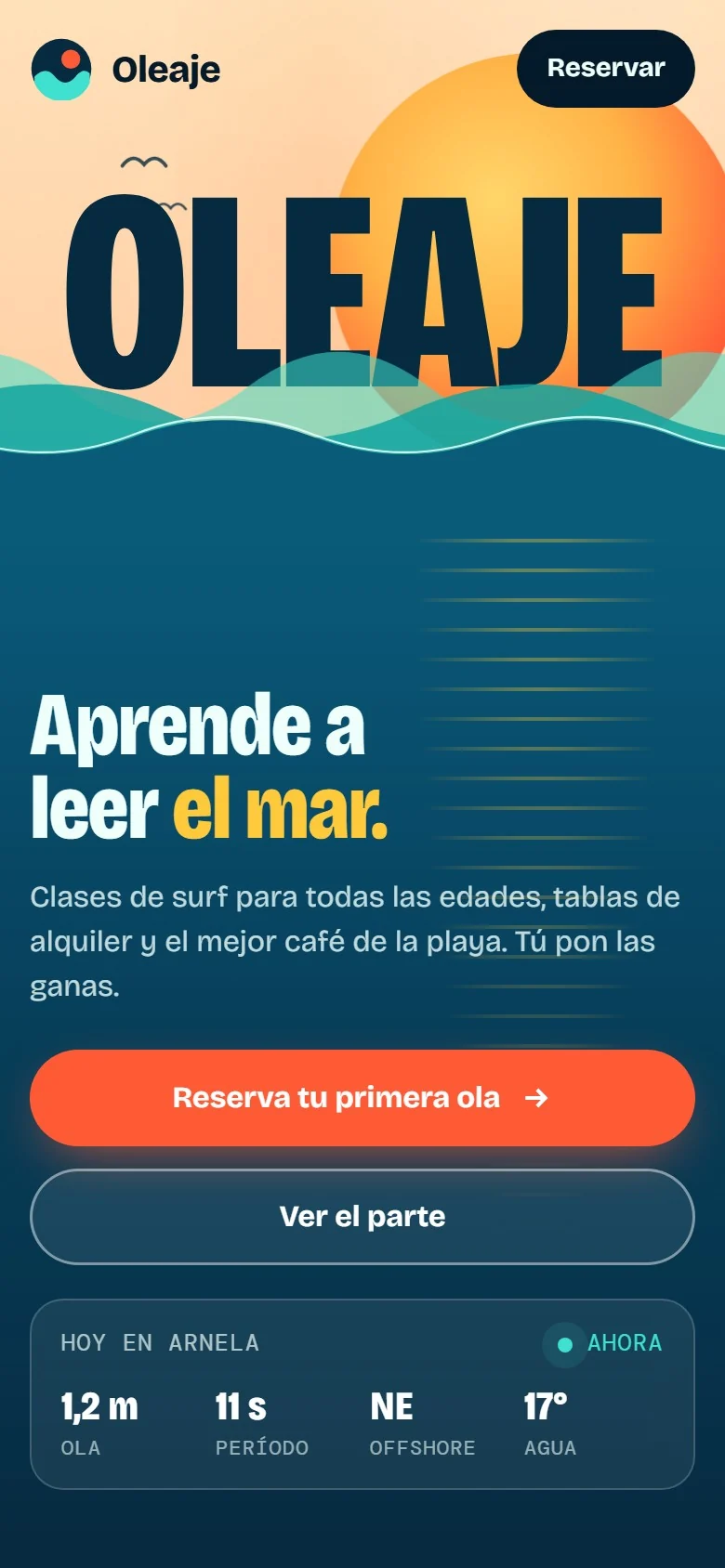Tap Reserva tu primera ola
Image resolution: width=725 pixels, height=1568 pixels.
[362, 1098]
